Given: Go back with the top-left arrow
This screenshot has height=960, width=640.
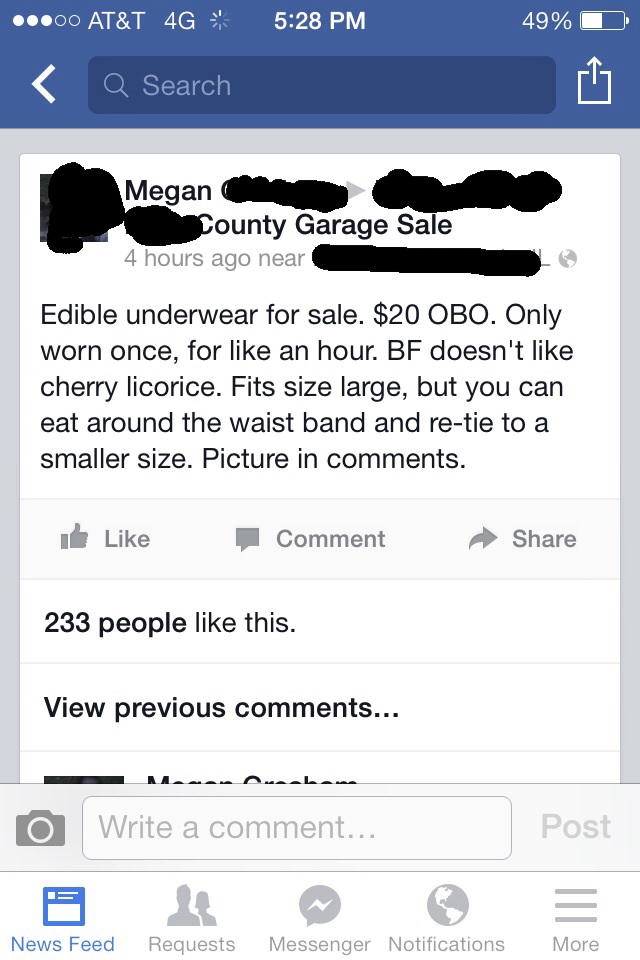Looking at the screenshot, I should (43, 85).
